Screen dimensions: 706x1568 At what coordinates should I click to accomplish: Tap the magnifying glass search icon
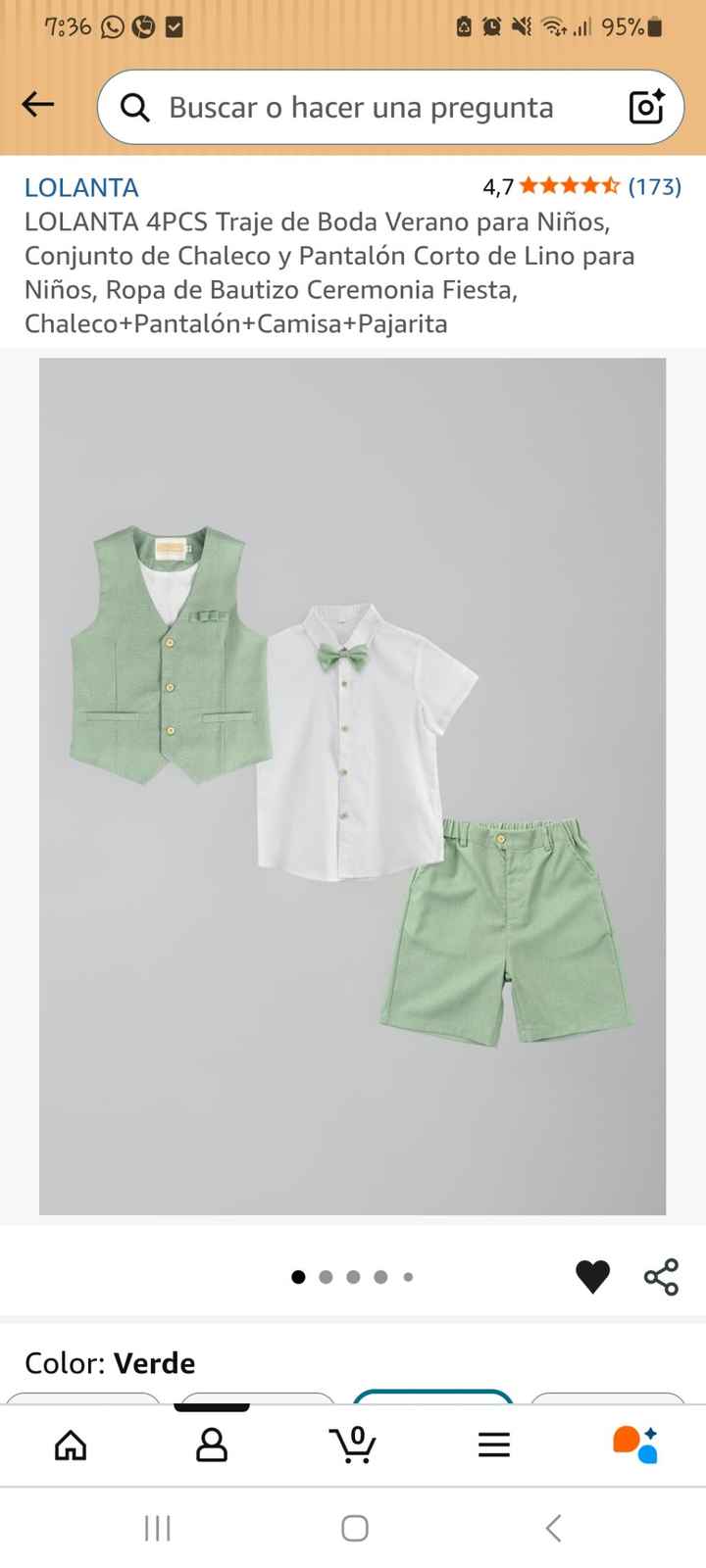tap(134, 107)
